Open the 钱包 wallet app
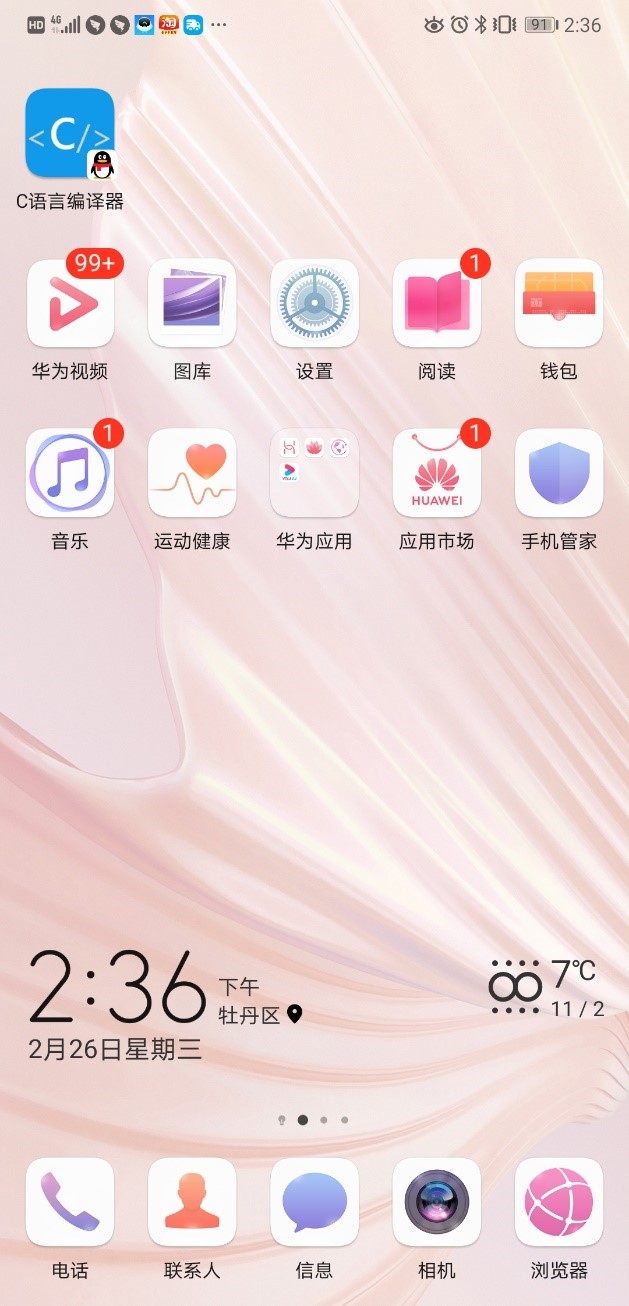This screenshot has height=1306, width=629. click(x=559, y=303)
